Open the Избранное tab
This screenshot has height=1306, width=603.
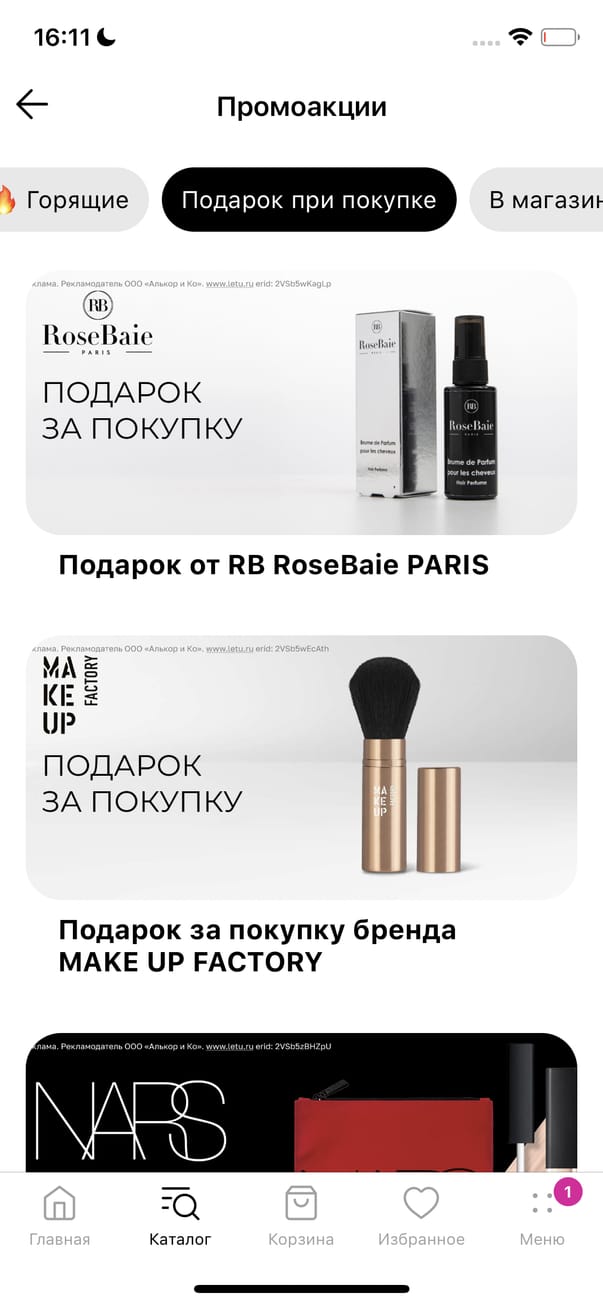click(421, 1216)
